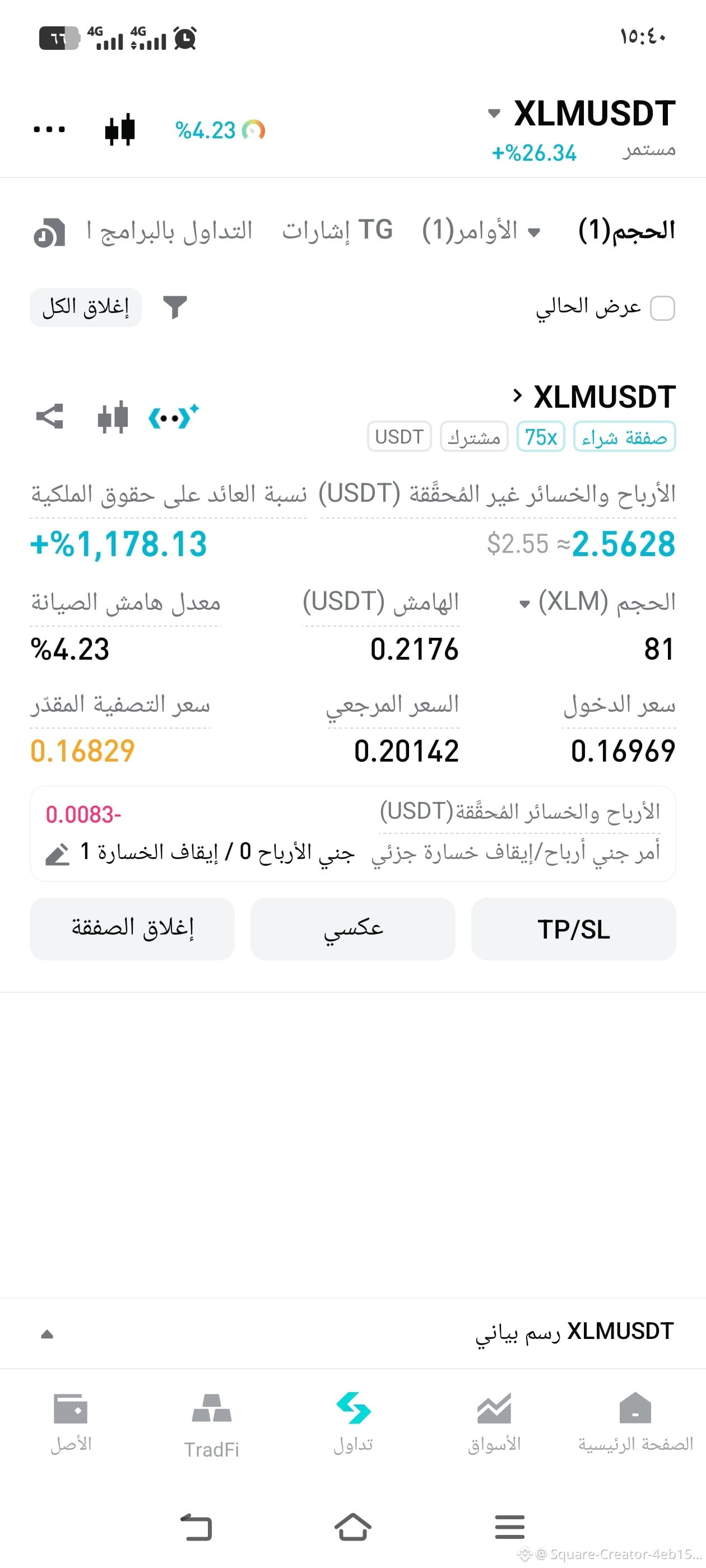This screenshot has height=1568, width=706.
Task: Open the three-dot overflow menu
Action: pos(49,129)
